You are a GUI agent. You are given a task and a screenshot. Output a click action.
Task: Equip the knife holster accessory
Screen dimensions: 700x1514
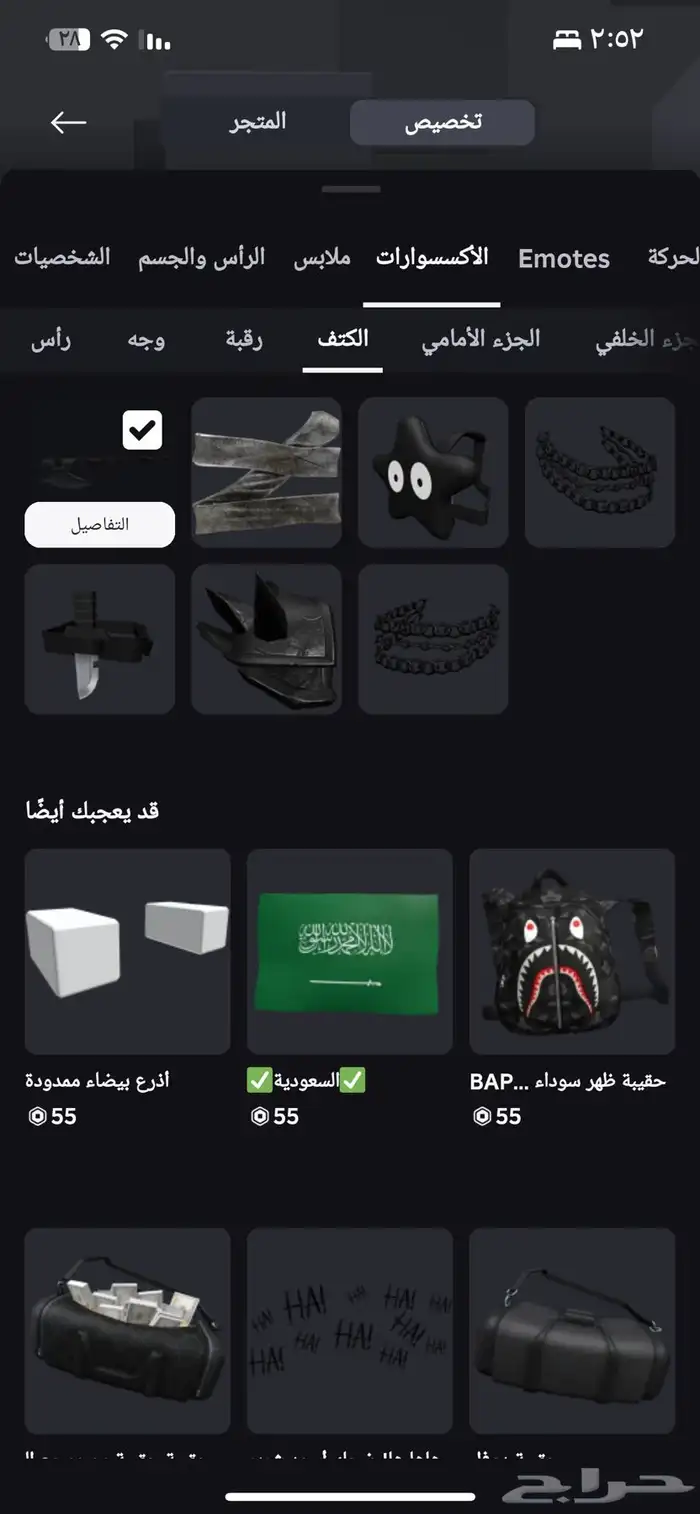click(x=100, y=639)
